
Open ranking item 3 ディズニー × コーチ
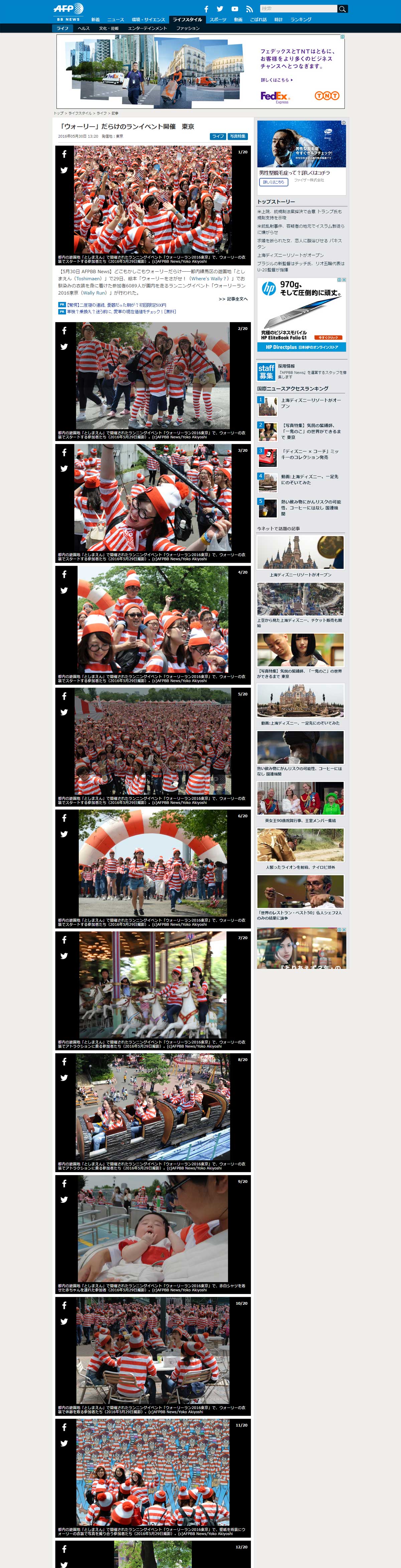click(310, 454)
